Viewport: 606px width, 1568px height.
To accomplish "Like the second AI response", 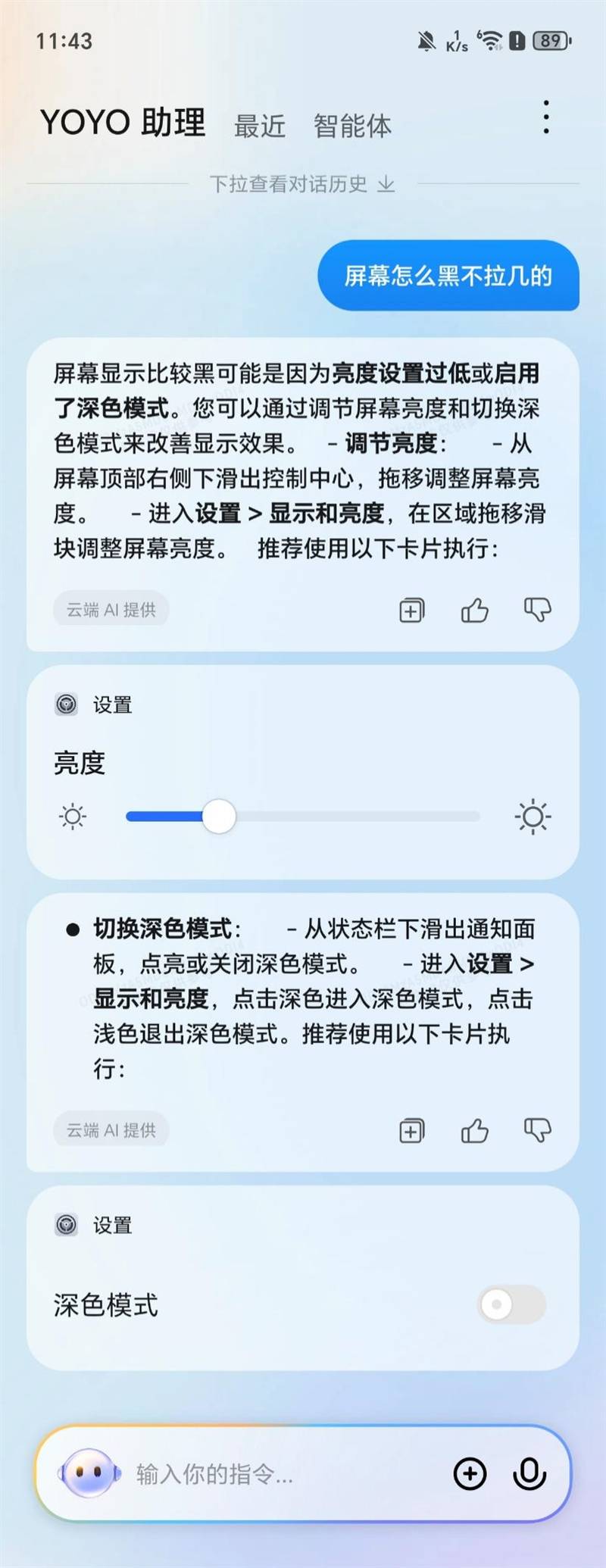I will [474, 1130].
